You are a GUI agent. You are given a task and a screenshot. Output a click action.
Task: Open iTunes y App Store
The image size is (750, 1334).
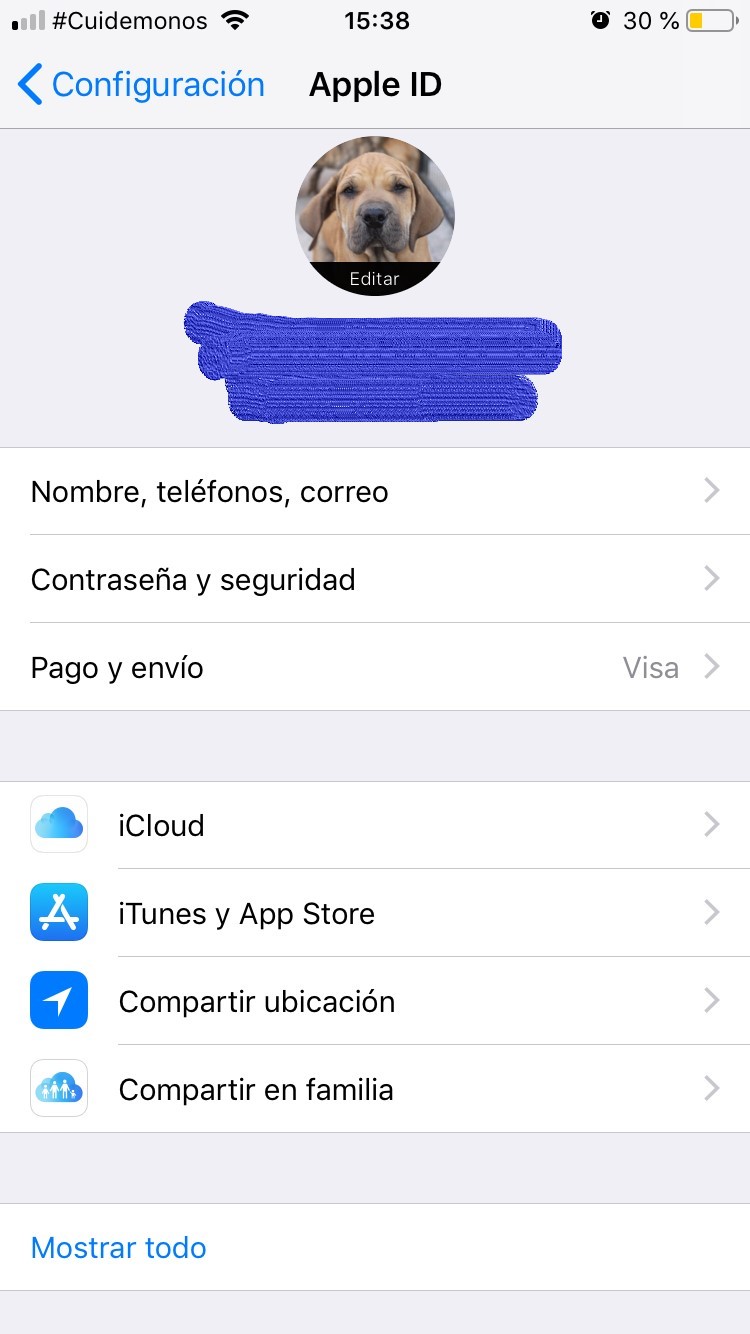click(375, 913)
